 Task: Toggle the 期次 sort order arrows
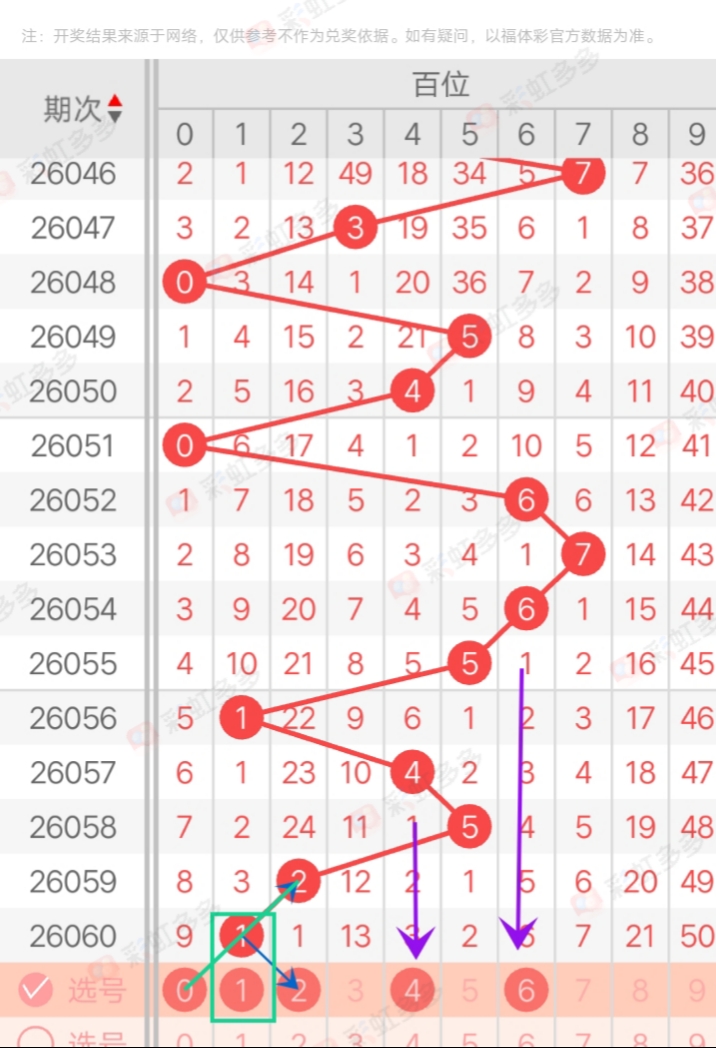115,108
